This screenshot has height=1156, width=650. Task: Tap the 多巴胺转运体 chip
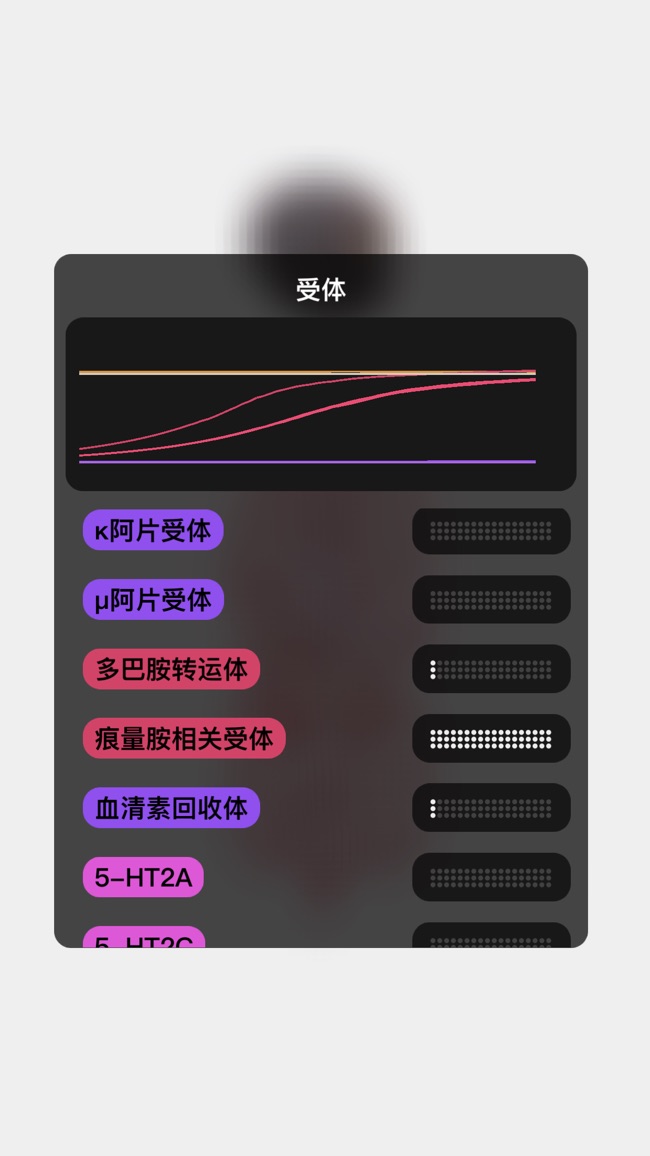171,669
